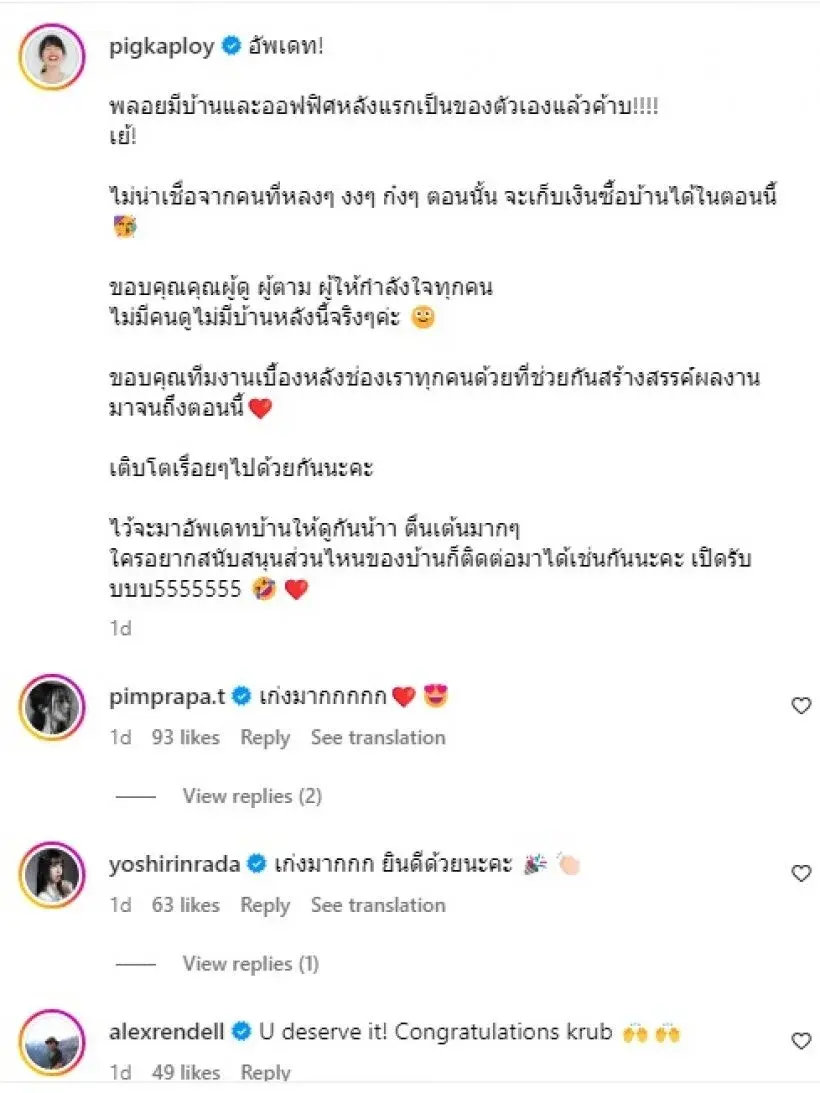Screen dimensions: 820x1093
Task: See translation of pimprapa.t's comment
Action: (378, 738)
